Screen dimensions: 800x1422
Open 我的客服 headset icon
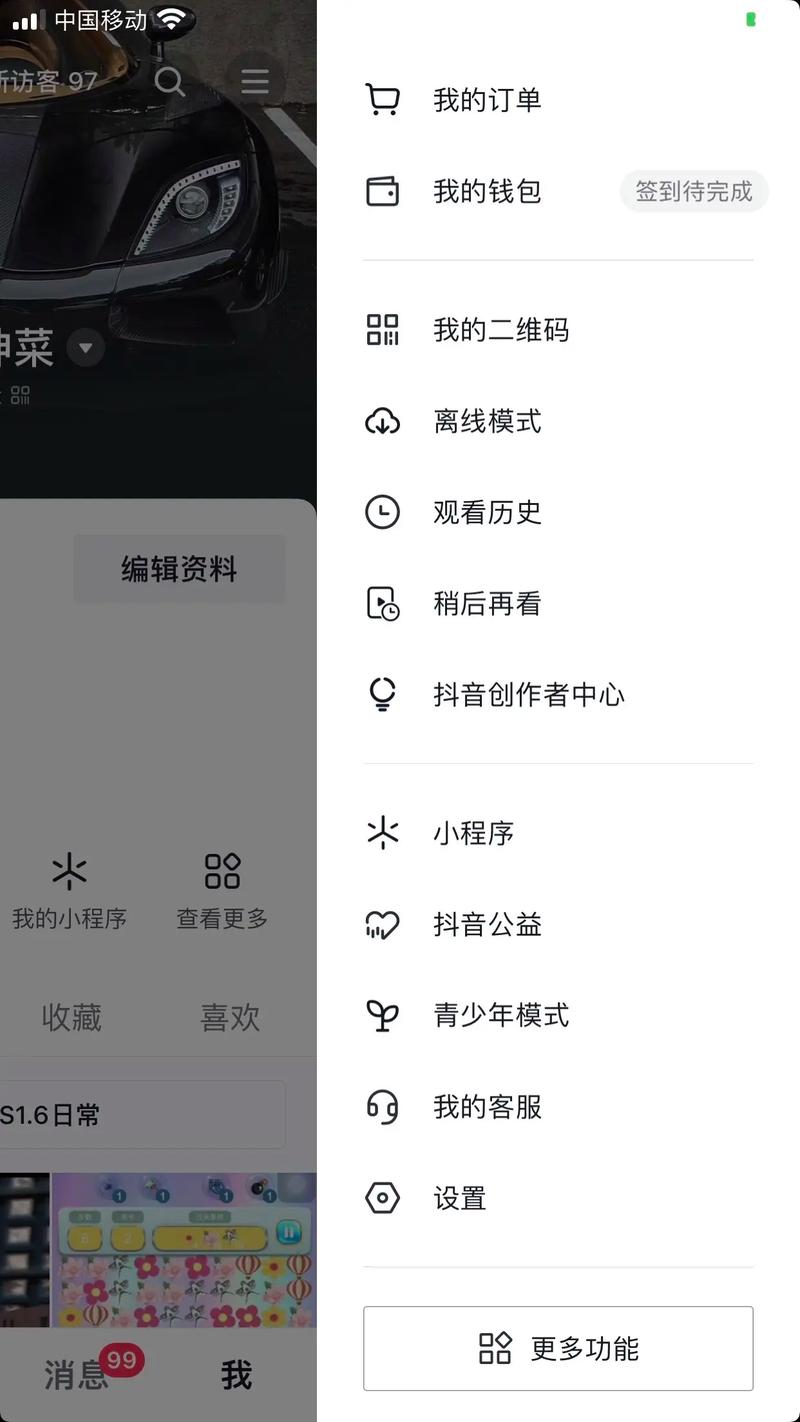coord(382,1106)
